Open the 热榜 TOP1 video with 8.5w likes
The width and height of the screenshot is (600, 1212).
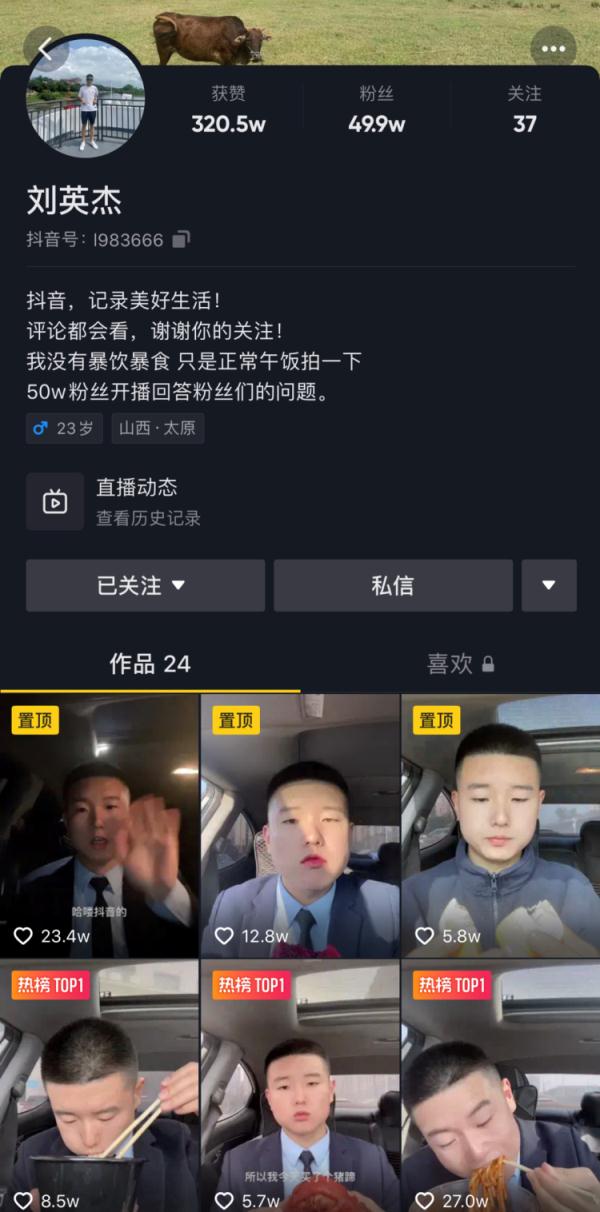tap(99, 1090)
